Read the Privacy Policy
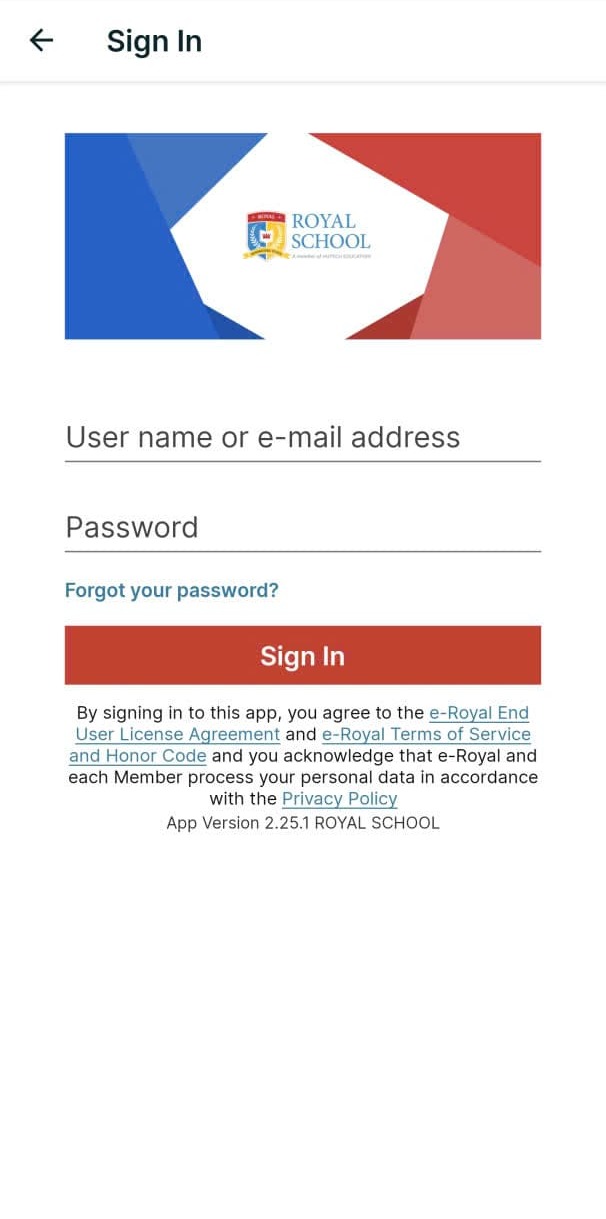Image resolution: width=606 pixels, height=1219 pixels. (339, 798)
